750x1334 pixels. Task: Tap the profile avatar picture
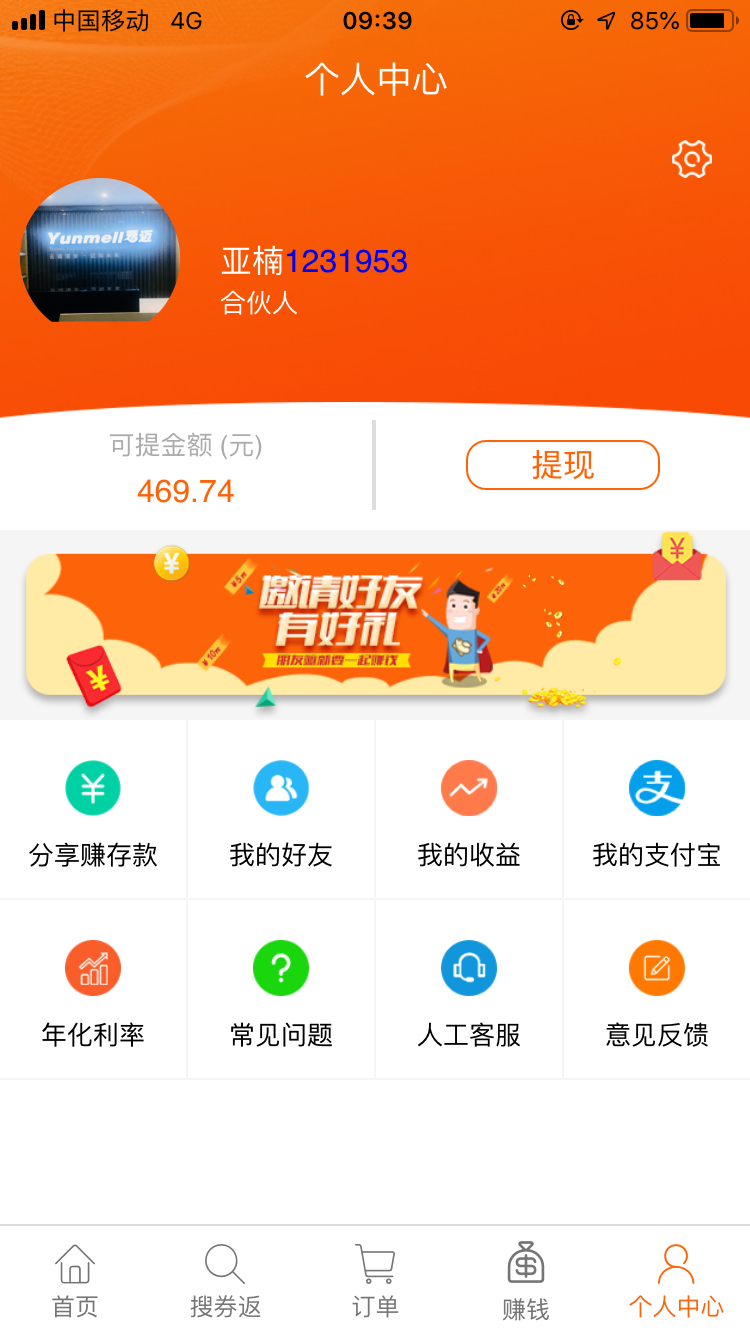click(100, 250)
